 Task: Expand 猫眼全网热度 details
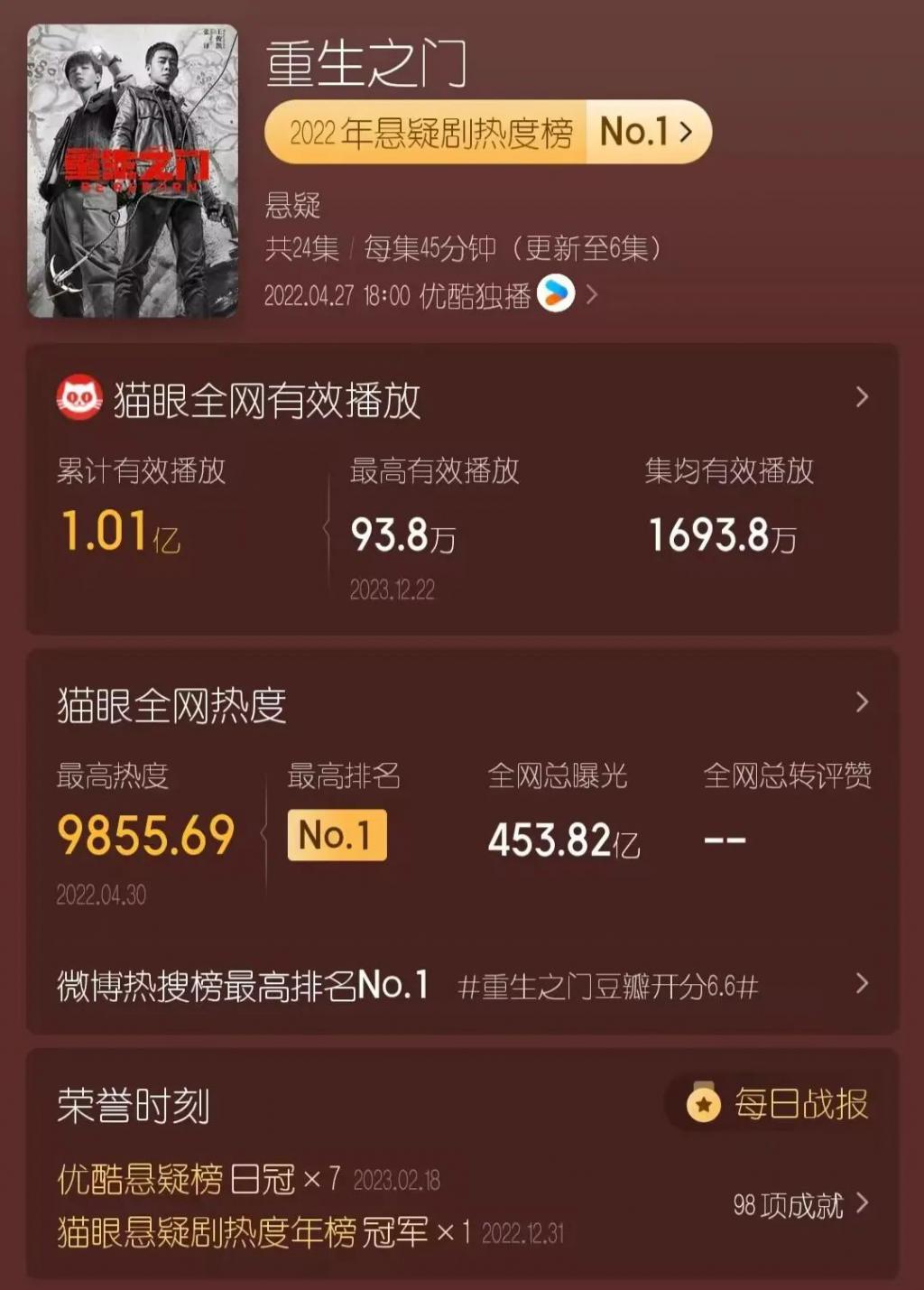click(861, 702)
